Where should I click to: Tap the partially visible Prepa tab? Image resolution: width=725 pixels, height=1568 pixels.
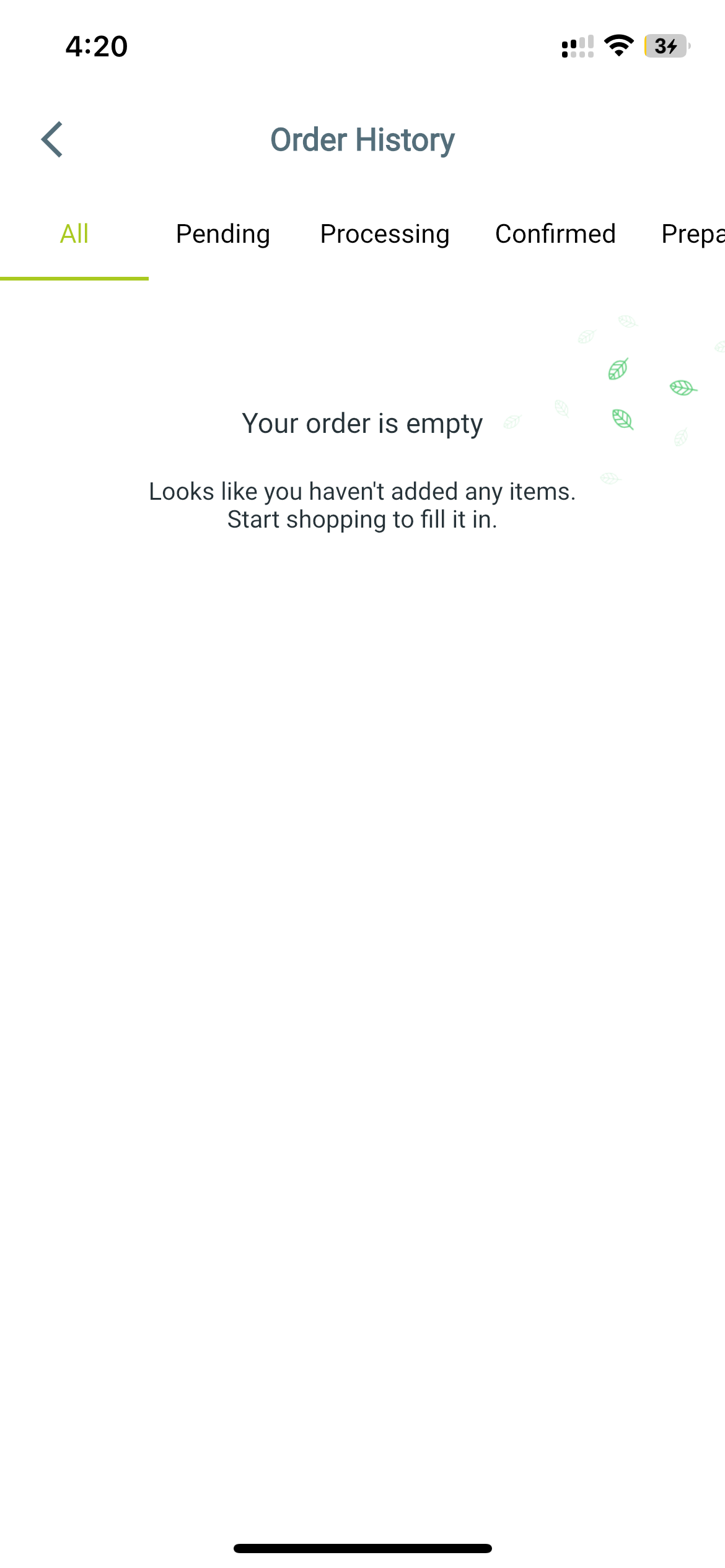pyautogui.click(x=692, y=234)
